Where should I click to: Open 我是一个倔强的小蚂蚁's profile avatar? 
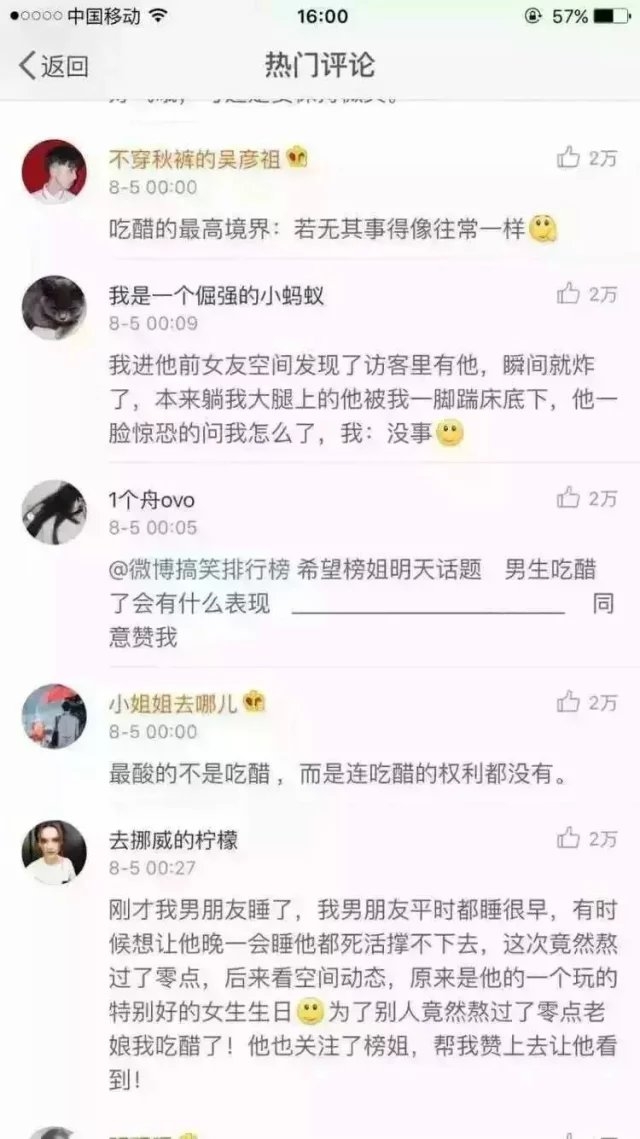click(54, 307)
